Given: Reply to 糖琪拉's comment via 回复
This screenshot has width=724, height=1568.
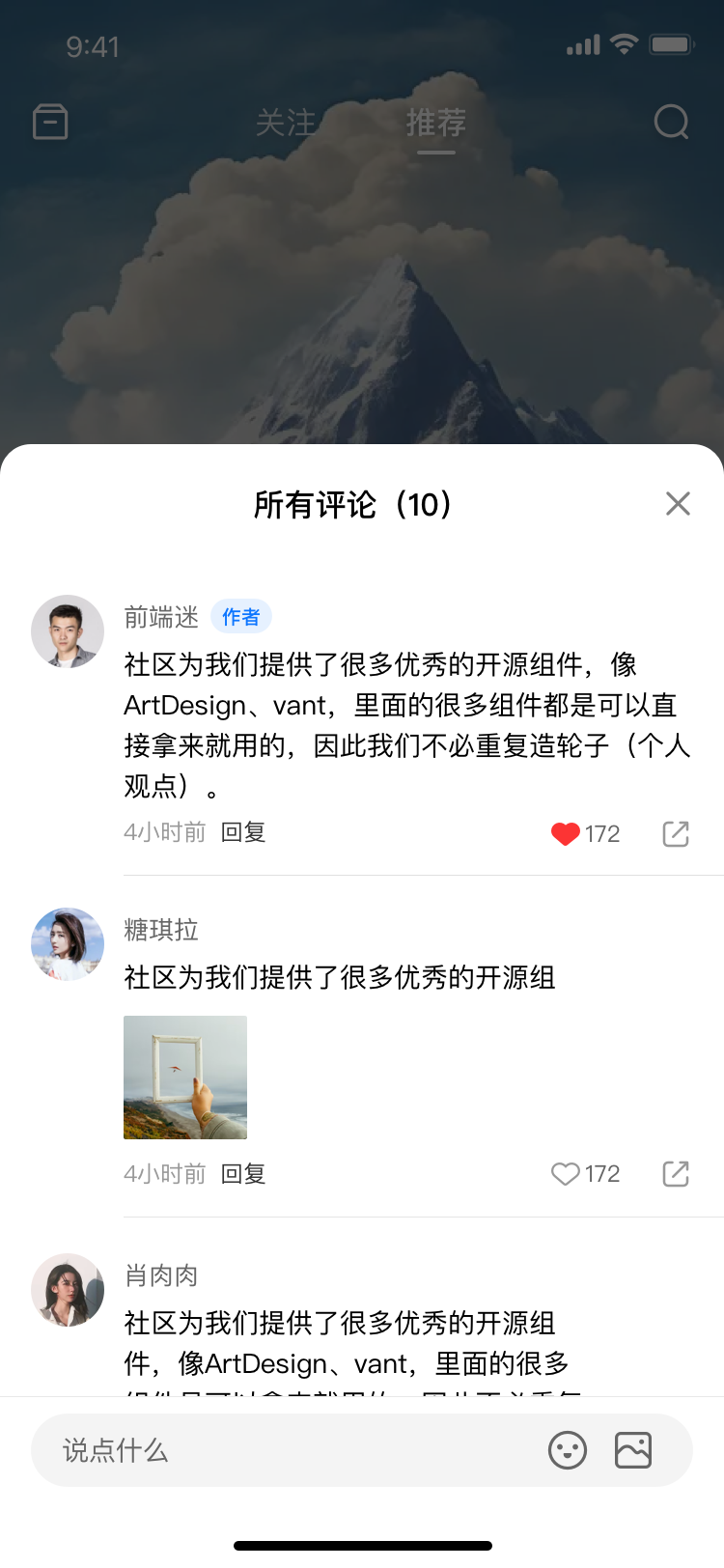Looking at the screenshot, I should (x=242, y=1174).
